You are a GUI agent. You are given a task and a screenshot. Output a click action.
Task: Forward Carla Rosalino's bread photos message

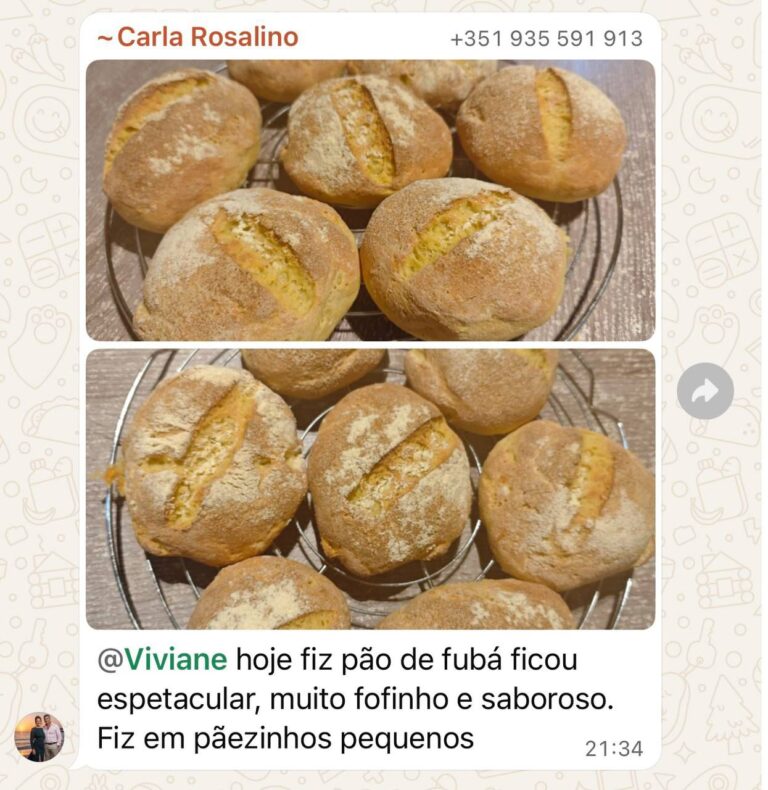pyautogui.click(x=705, y=390)
